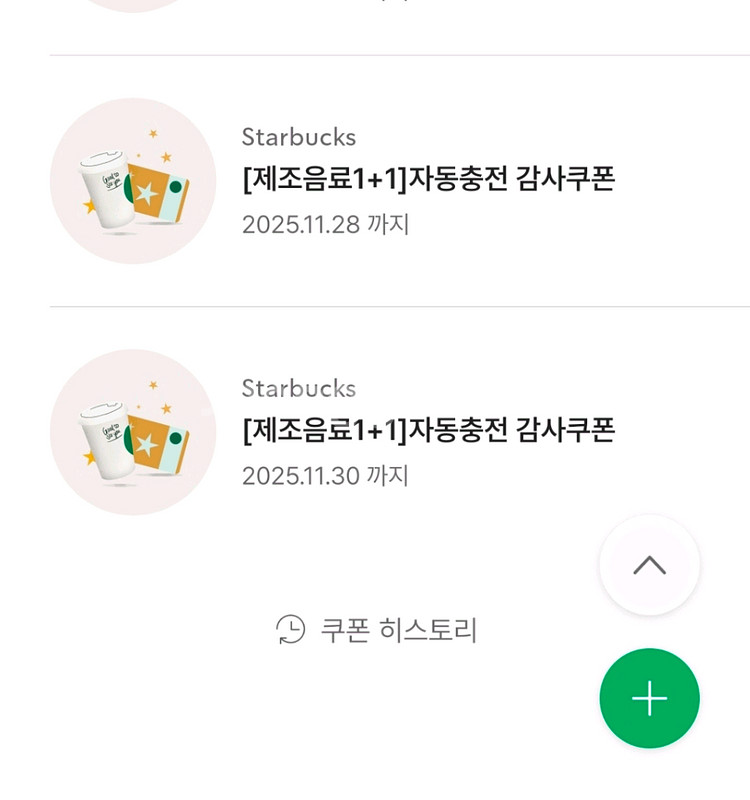This screenshot has height=800, width=750.
Task: Tap the Starbucks label on the second coupon
Action: pos(300,388)
